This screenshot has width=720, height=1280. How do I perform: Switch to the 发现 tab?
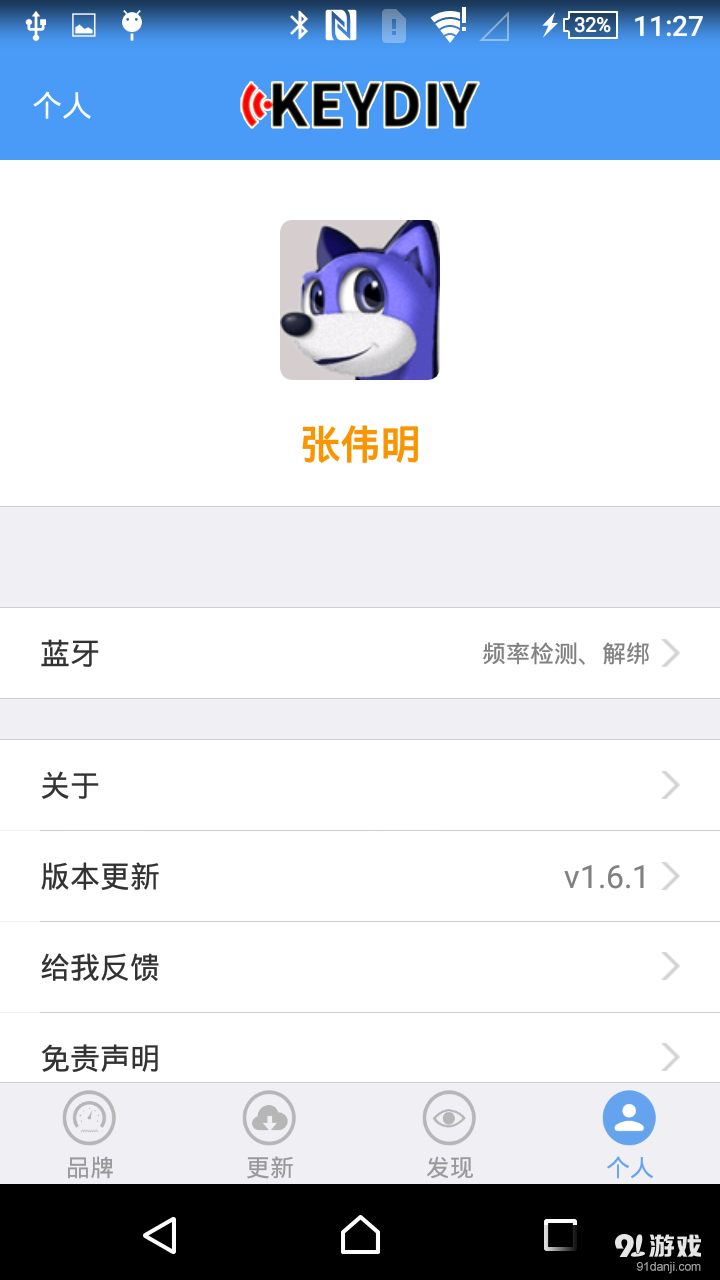coord(449,1133)
